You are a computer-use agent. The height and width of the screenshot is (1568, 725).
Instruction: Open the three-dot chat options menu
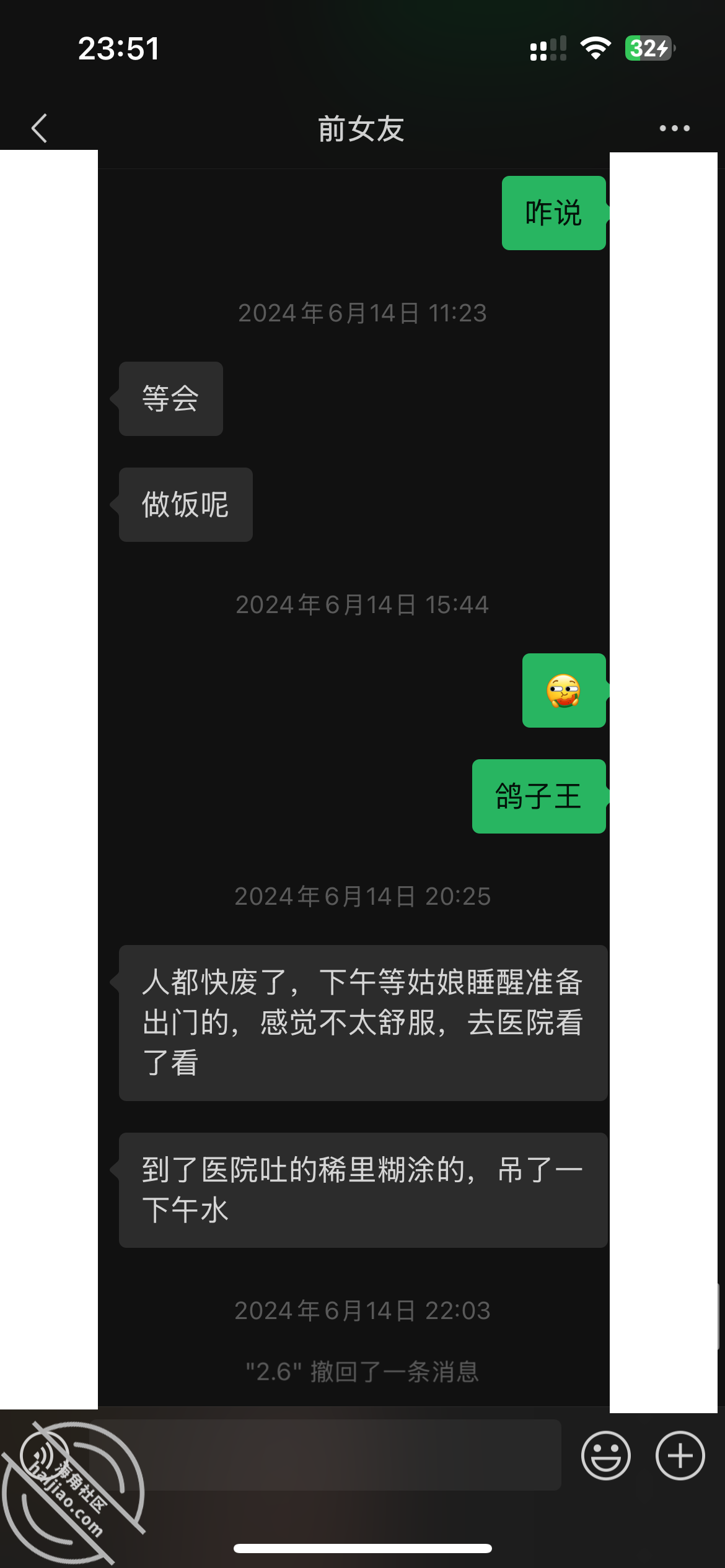675,128
